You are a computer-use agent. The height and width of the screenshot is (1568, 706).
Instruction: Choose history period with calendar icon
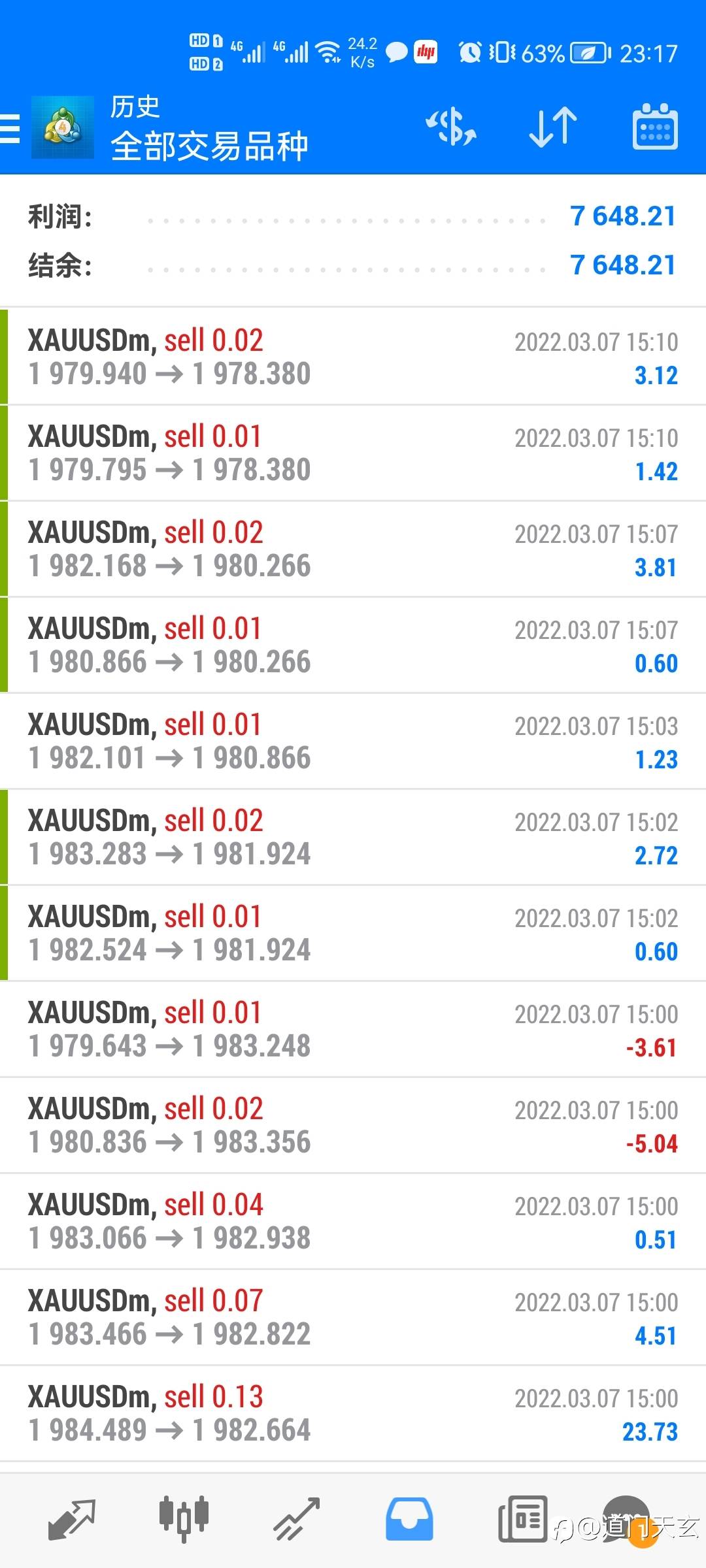654,127
